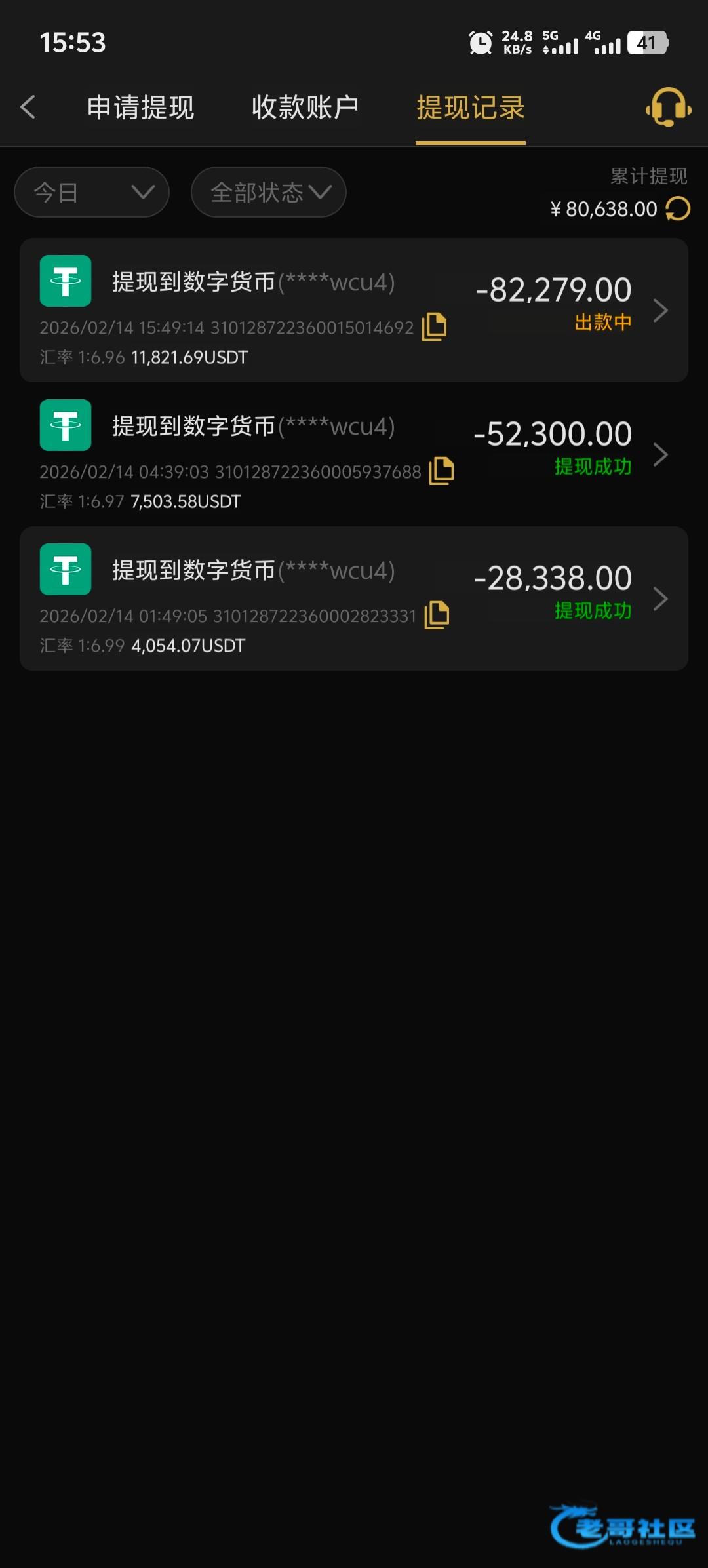Screen dimensions: 708x1568
Task: Open the 今日 date filter dropdown
Action: pos(92,192)
